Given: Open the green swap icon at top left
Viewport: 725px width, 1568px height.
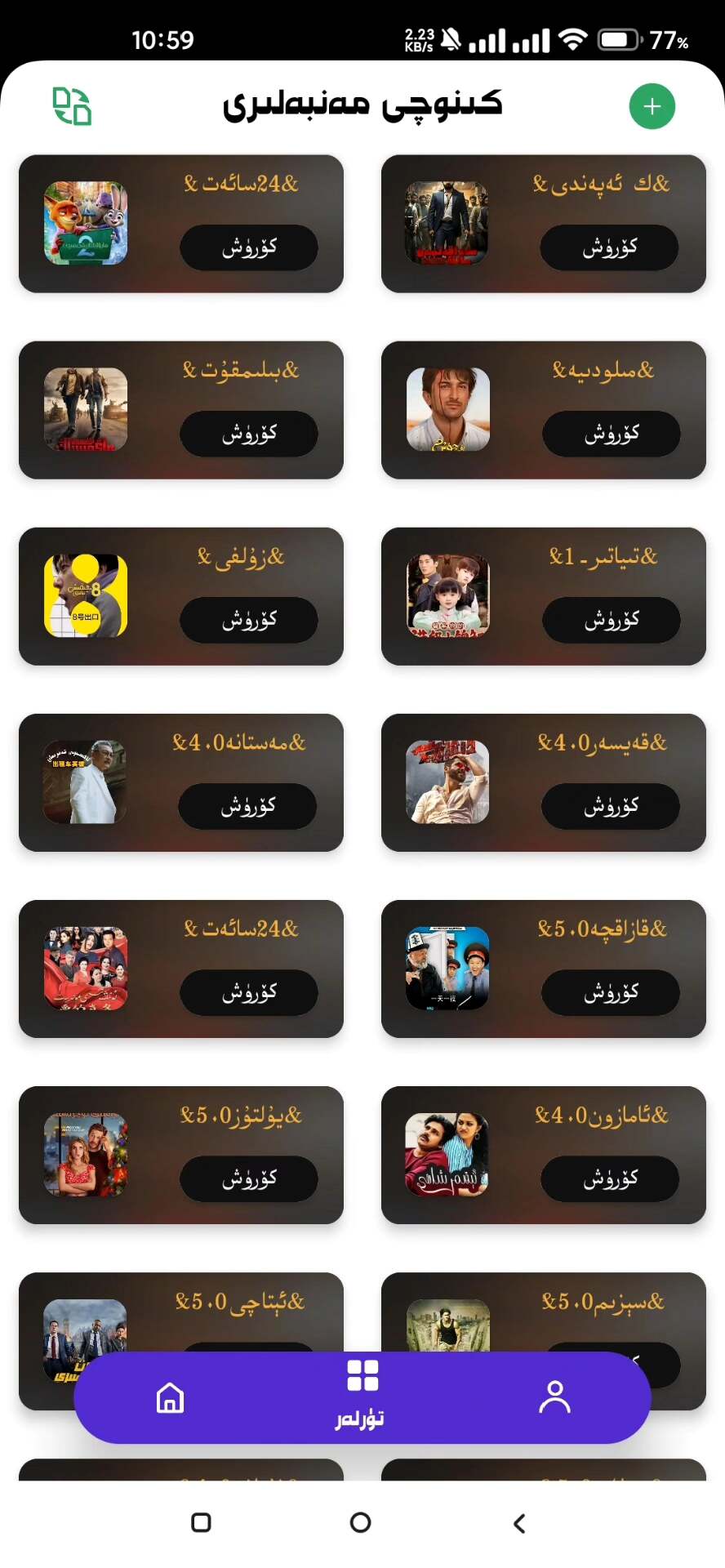Looking at the screenshot, I should pyautogui.click(x=72, y=106).
